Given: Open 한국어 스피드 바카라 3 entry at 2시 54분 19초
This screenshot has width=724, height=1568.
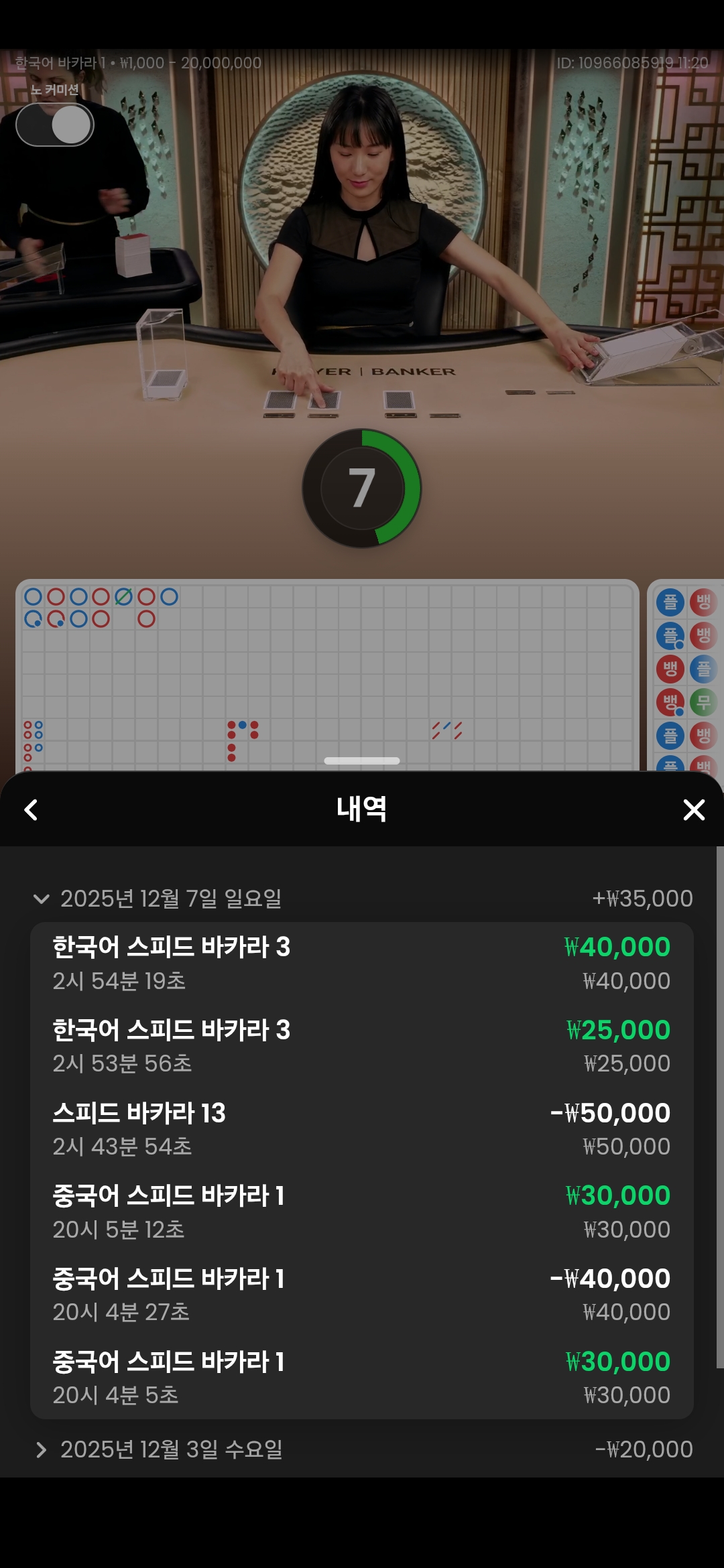Looking at the screenshot, I should (x=362, y=964).
